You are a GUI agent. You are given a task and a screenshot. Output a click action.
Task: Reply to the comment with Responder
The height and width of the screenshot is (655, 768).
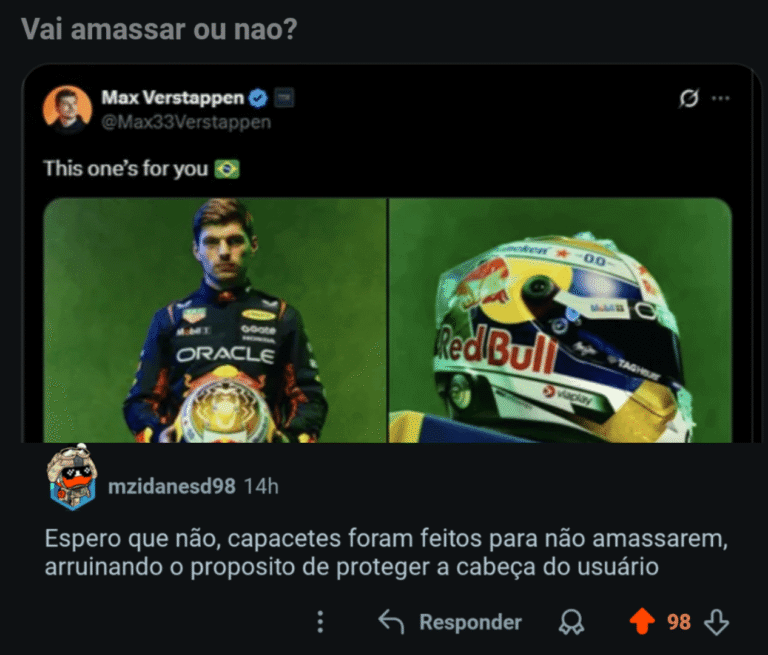pyautogui.click(x=451, y=622)
